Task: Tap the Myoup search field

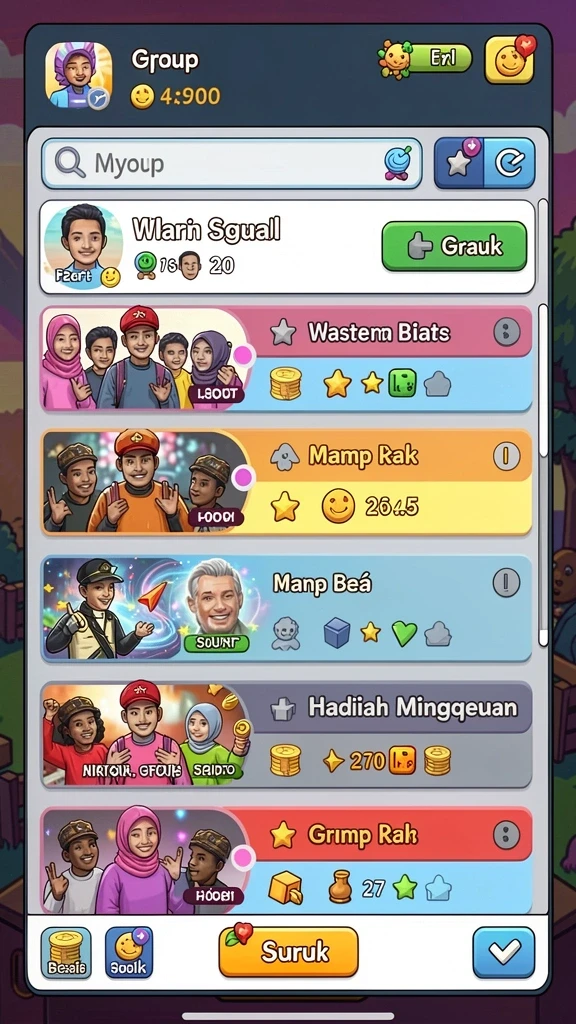Action: 231,163
